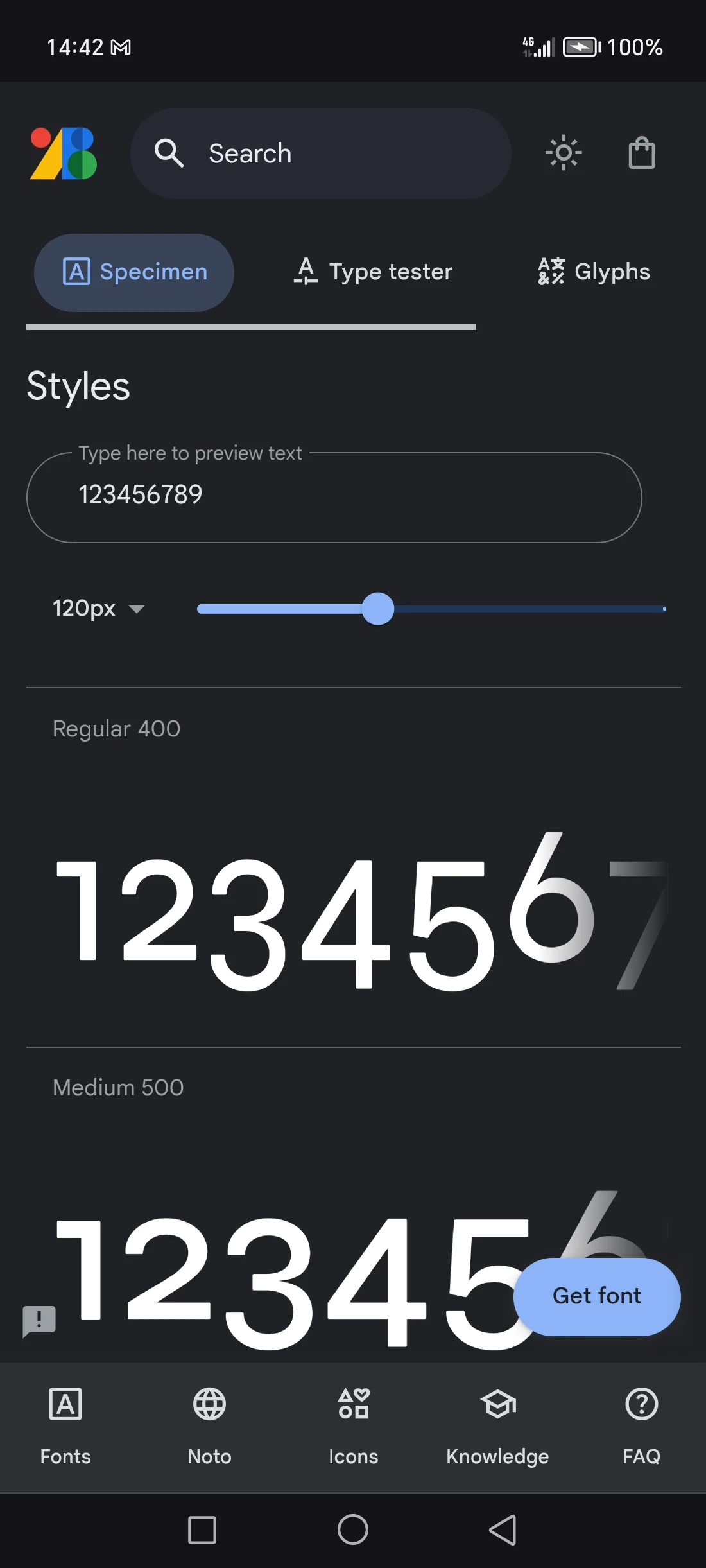The image size is (706, 1568).
Task: Edit the preview text field
Action: pyautogui.click(x=334, y=496)
